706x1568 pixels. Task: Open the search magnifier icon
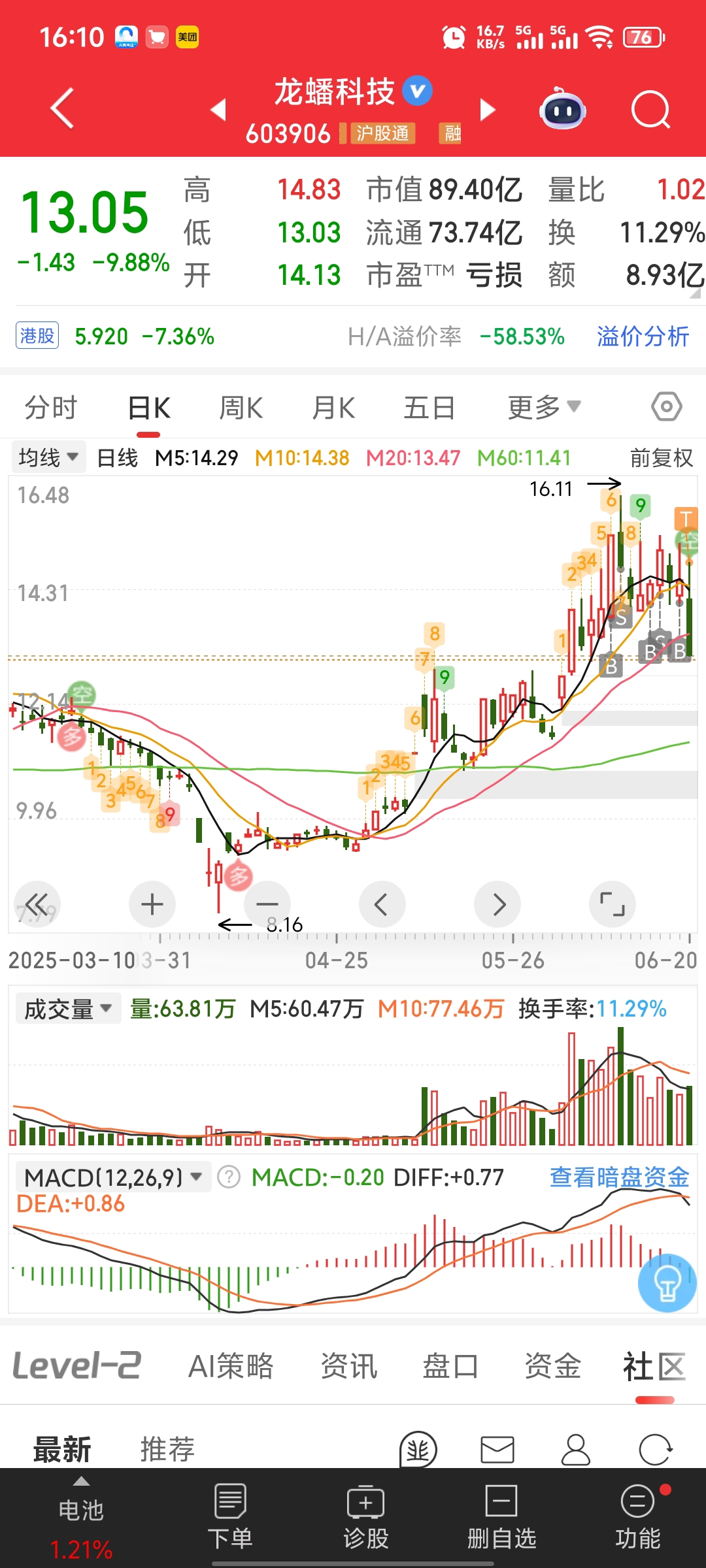[650, 110]
